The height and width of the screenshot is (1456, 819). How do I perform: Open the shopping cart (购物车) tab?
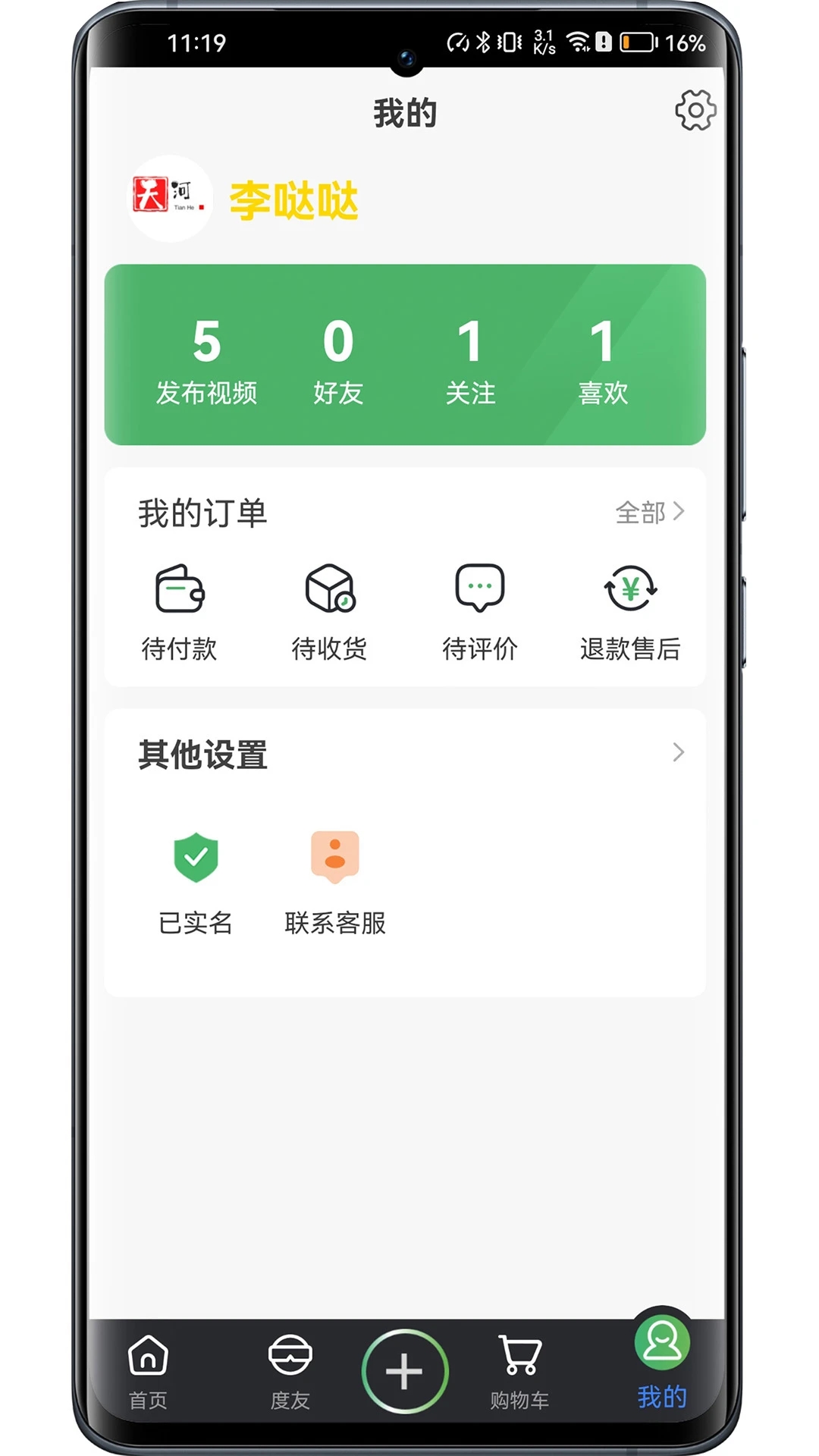pos(519,1371)
